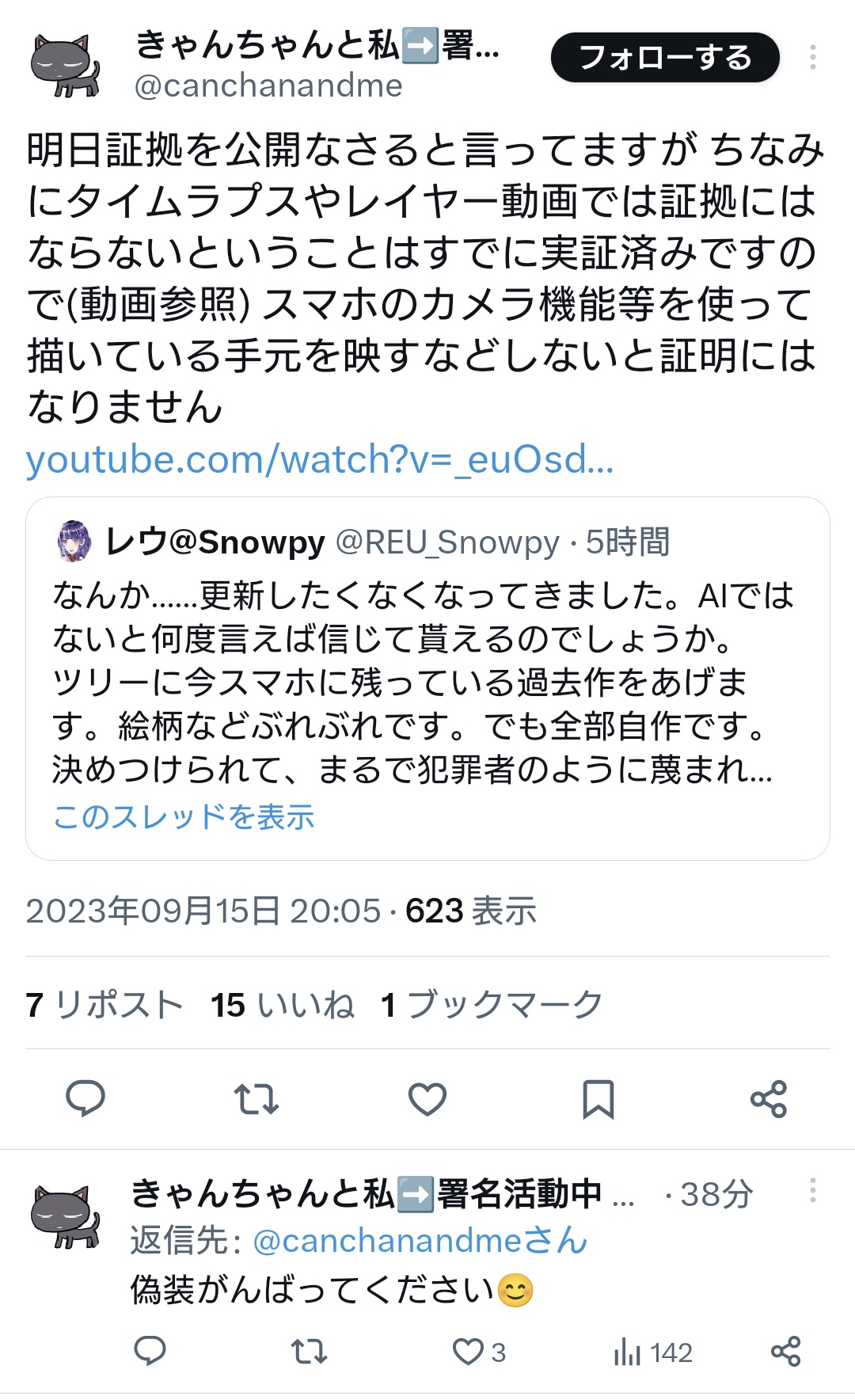Share the 偽装がんばってください reply
Image resolution: width=855 pixels, height=1400 pixels.
786,1351
